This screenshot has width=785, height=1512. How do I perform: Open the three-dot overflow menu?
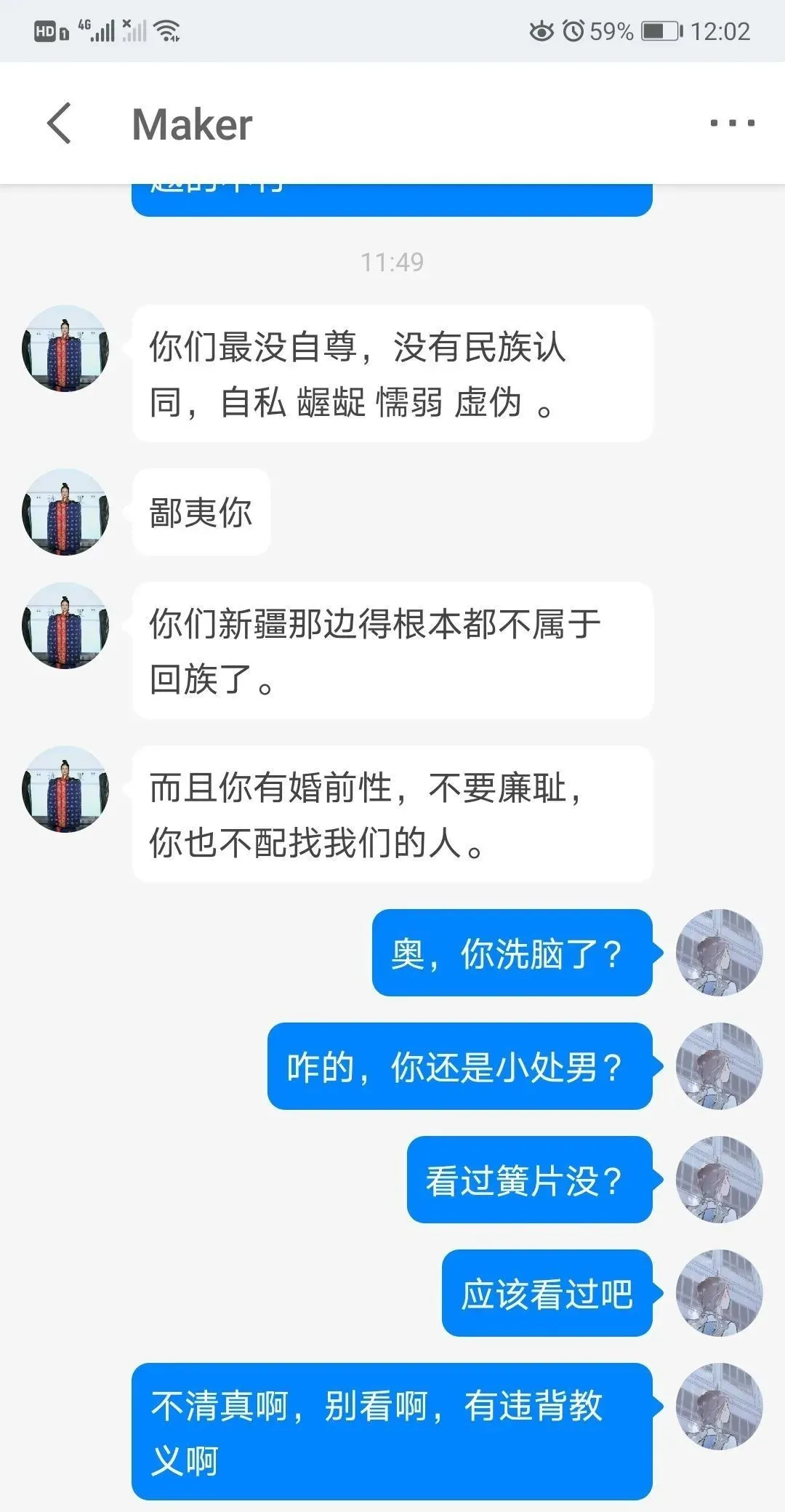732,123
